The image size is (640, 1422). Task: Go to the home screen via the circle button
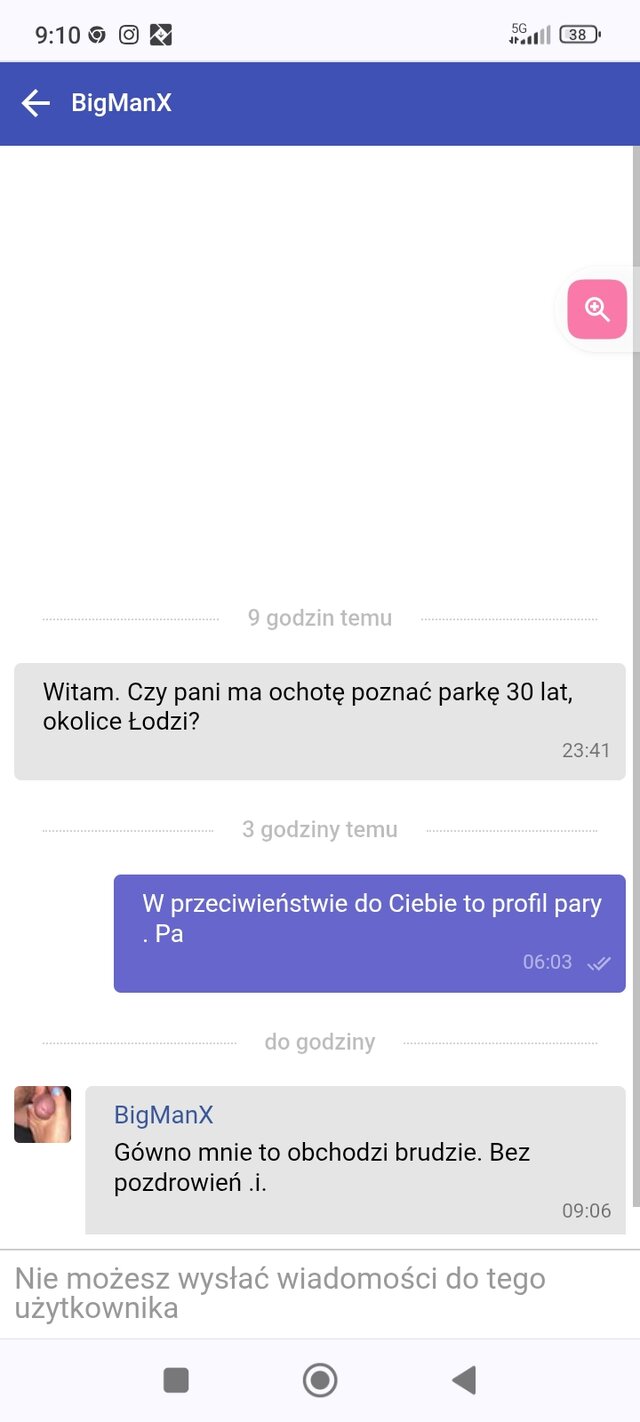click(320, 1380)
